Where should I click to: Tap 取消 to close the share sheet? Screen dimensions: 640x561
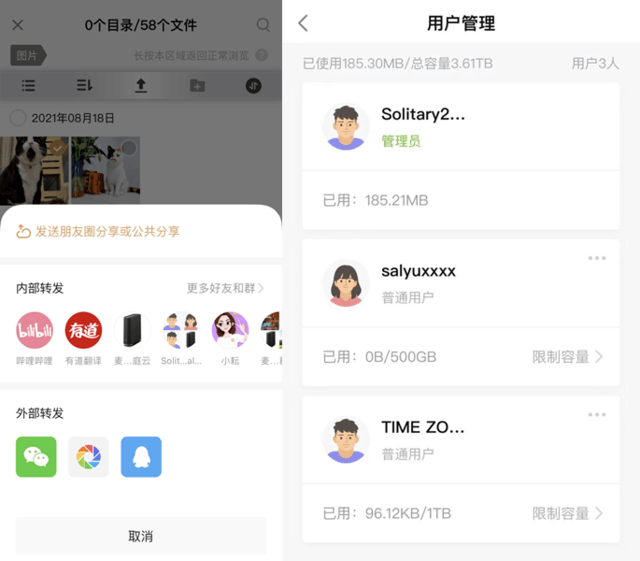[x=141, y=536]
